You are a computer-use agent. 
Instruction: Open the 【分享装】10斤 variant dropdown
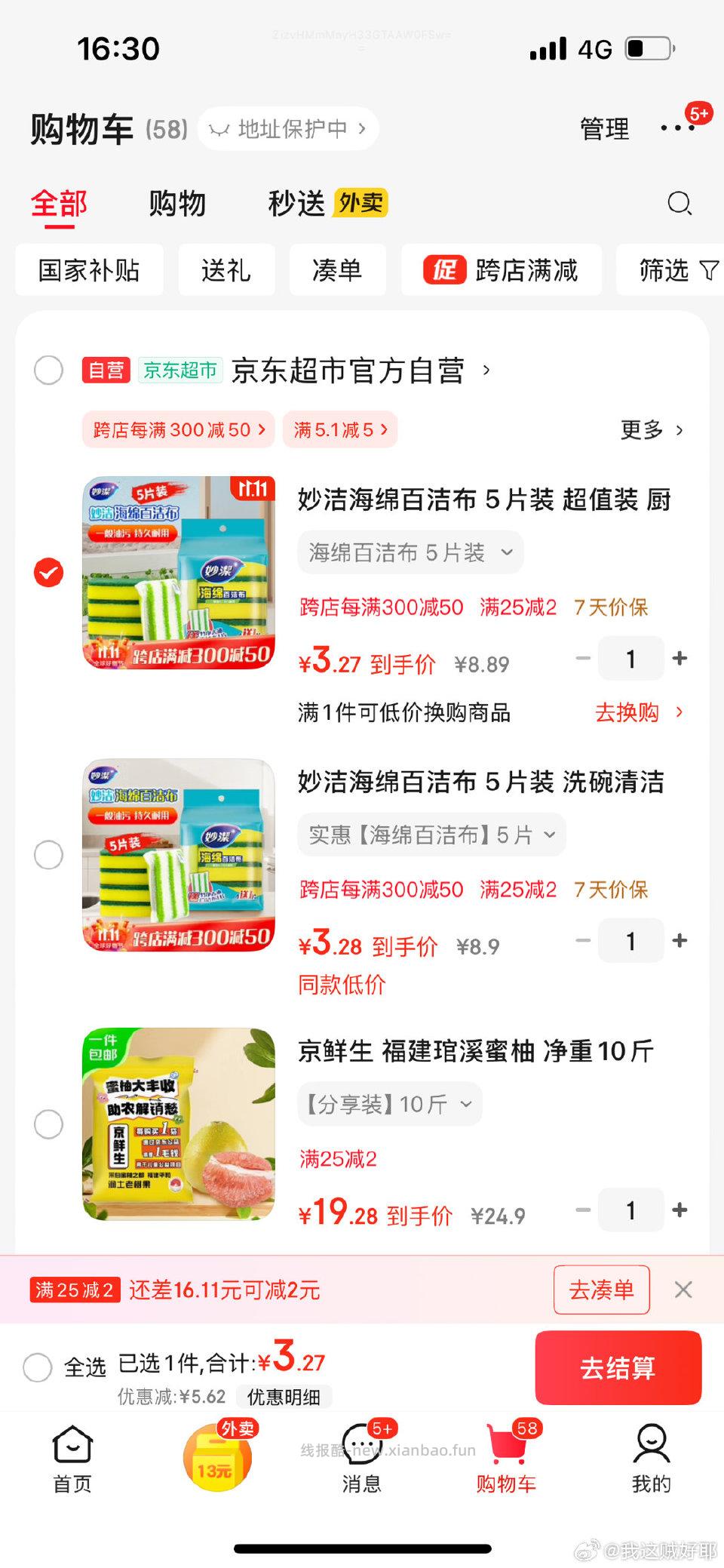click(390, 1103)
